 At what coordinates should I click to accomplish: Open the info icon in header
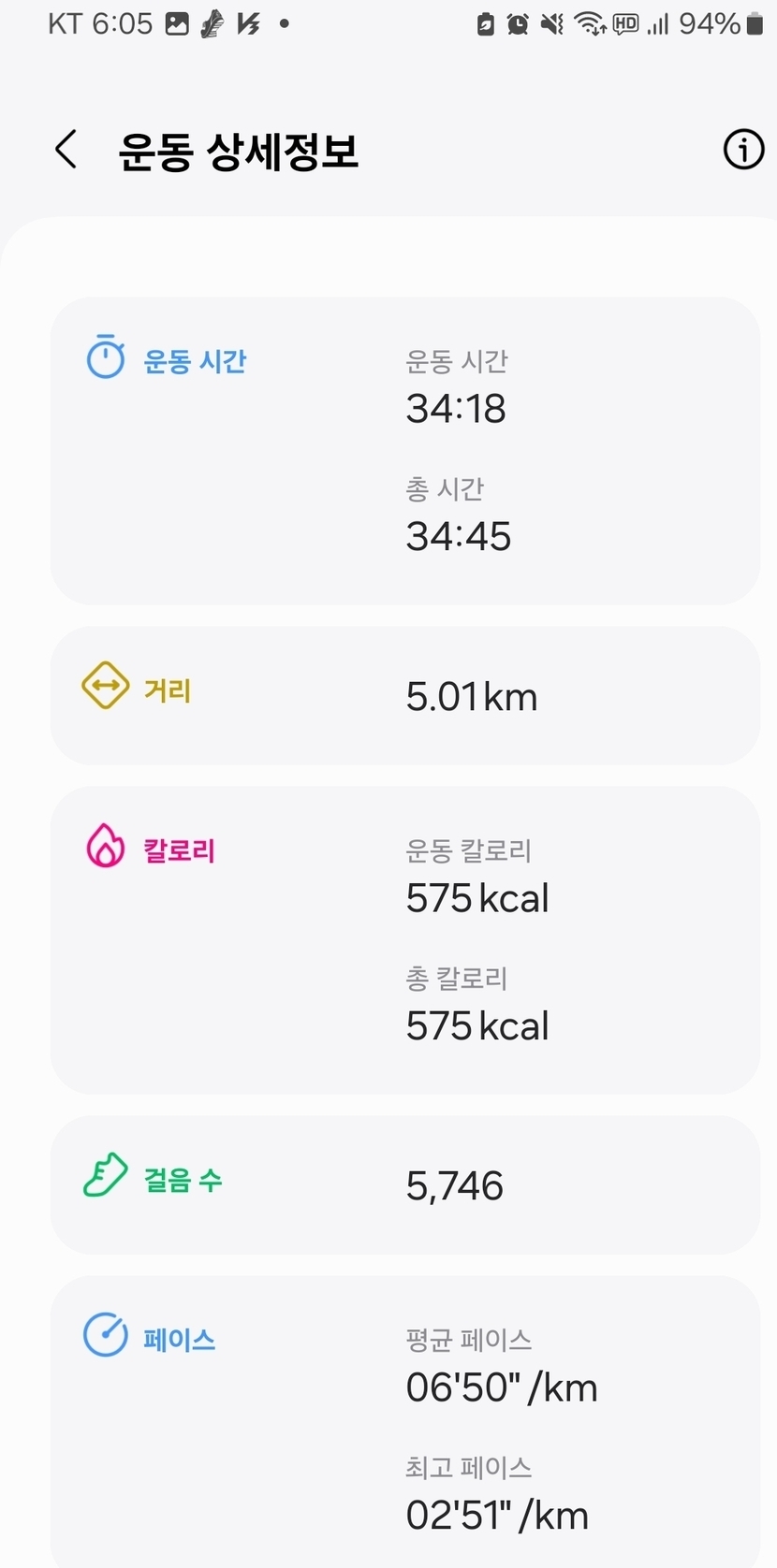(743, 150)
